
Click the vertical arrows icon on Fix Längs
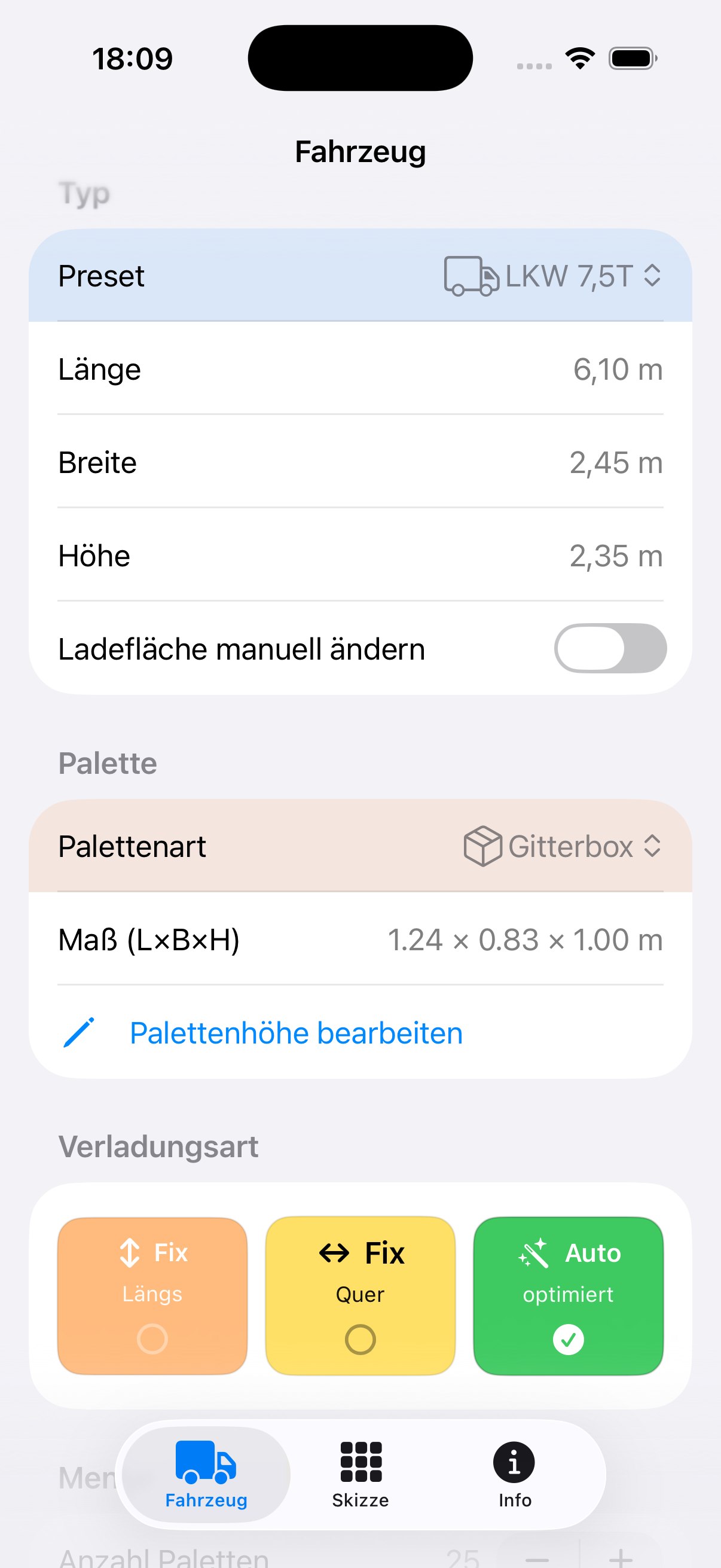pos(130,1252)
